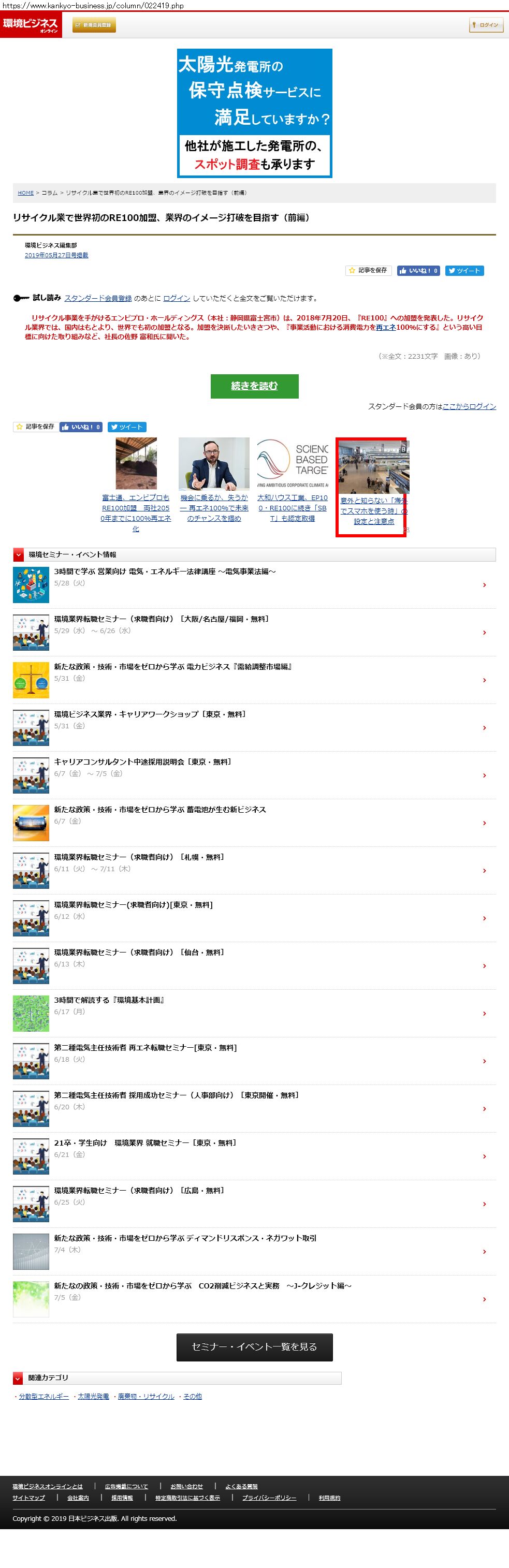509x1568 pixels.
Task: Open the solar plant maintenance ad banner
Action: click(255, 113)
